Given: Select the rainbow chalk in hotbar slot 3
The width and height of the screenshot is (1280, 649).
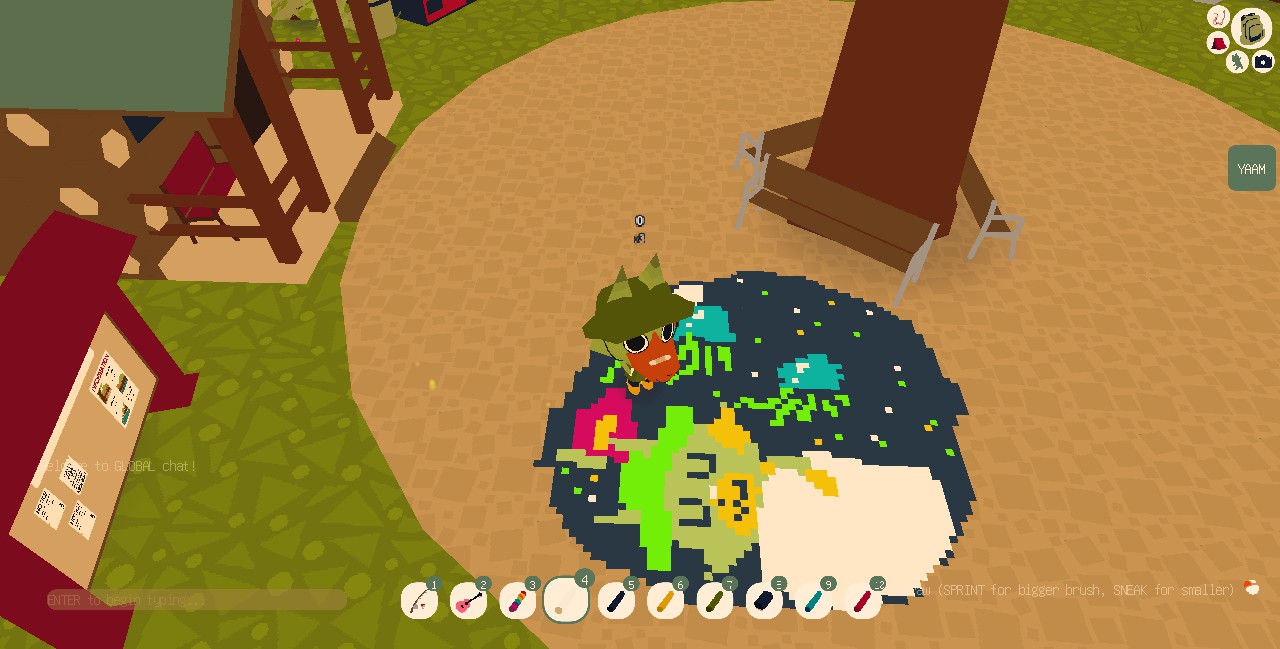Looking at the screenshot, I should click(x=518, y=601).
